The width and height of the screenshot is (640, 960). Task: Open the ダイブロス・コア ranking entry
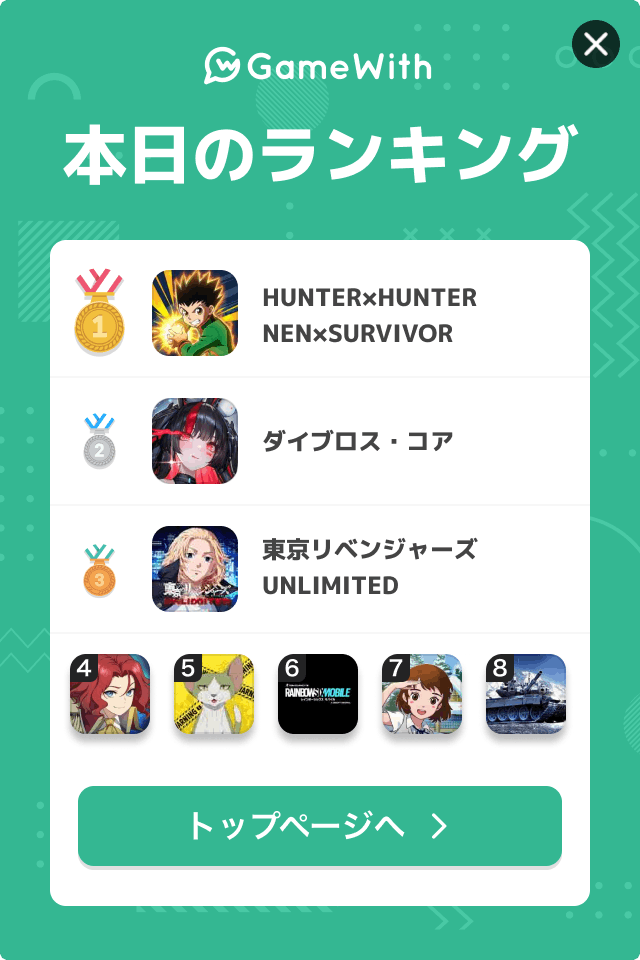click(357, 441)
